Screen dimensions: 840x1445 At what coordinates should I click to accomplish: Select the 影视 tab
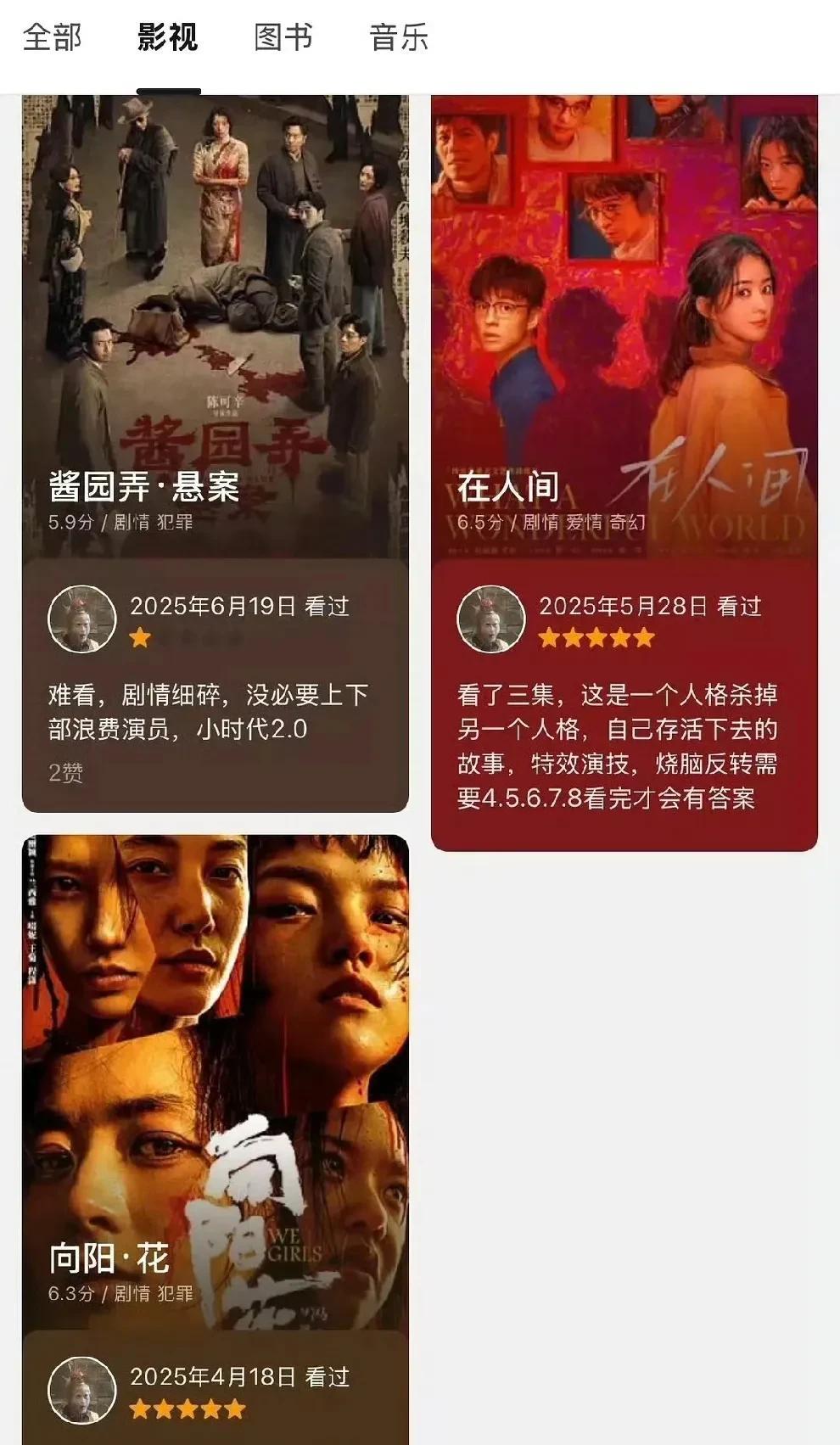pos(168,37)
